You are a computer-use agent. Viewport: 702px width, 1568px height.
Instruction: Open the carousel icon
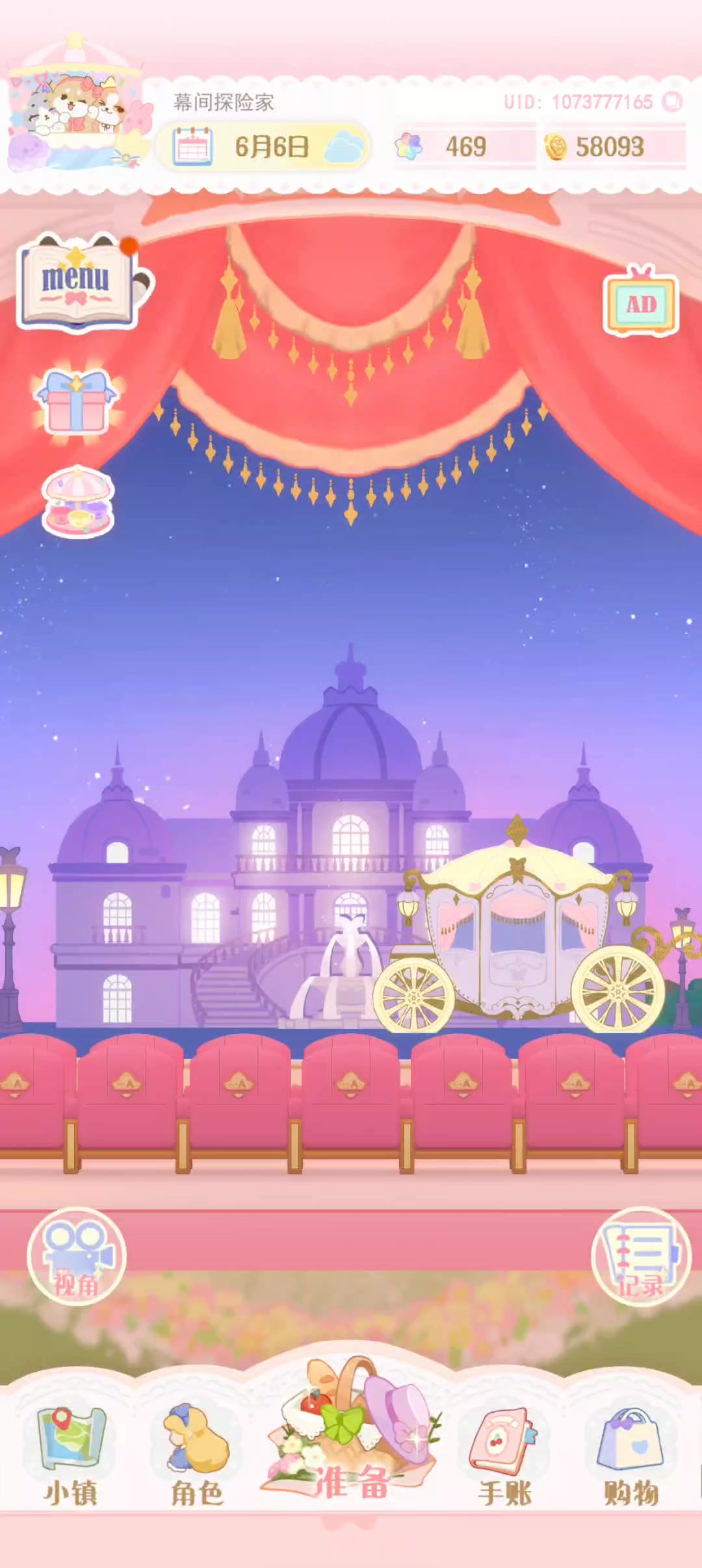78,502
